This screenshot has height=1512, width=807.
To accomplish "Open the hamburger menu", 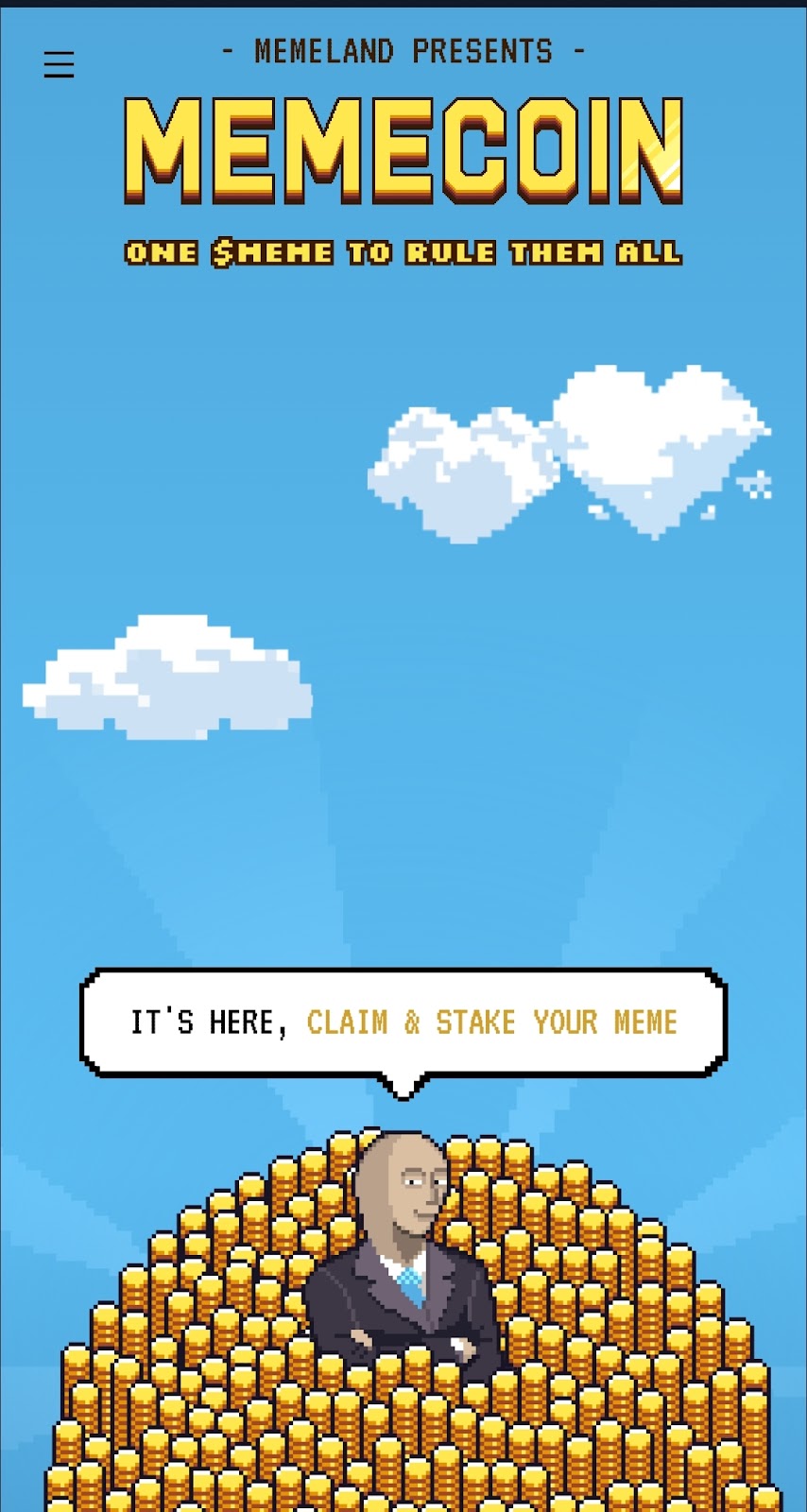I will pos(59,64).
